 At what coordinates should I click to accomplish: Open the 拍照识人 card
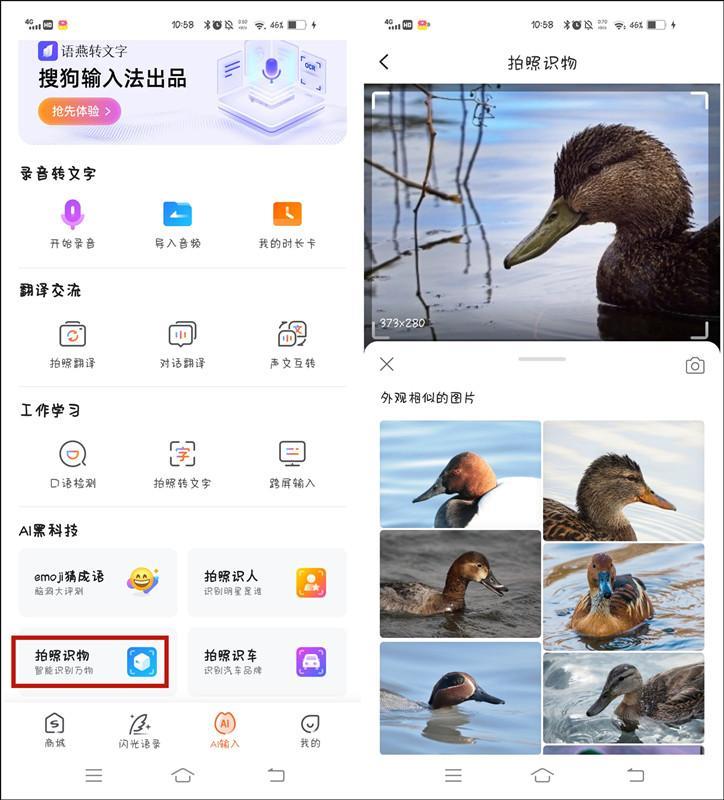tap(267, 582)
